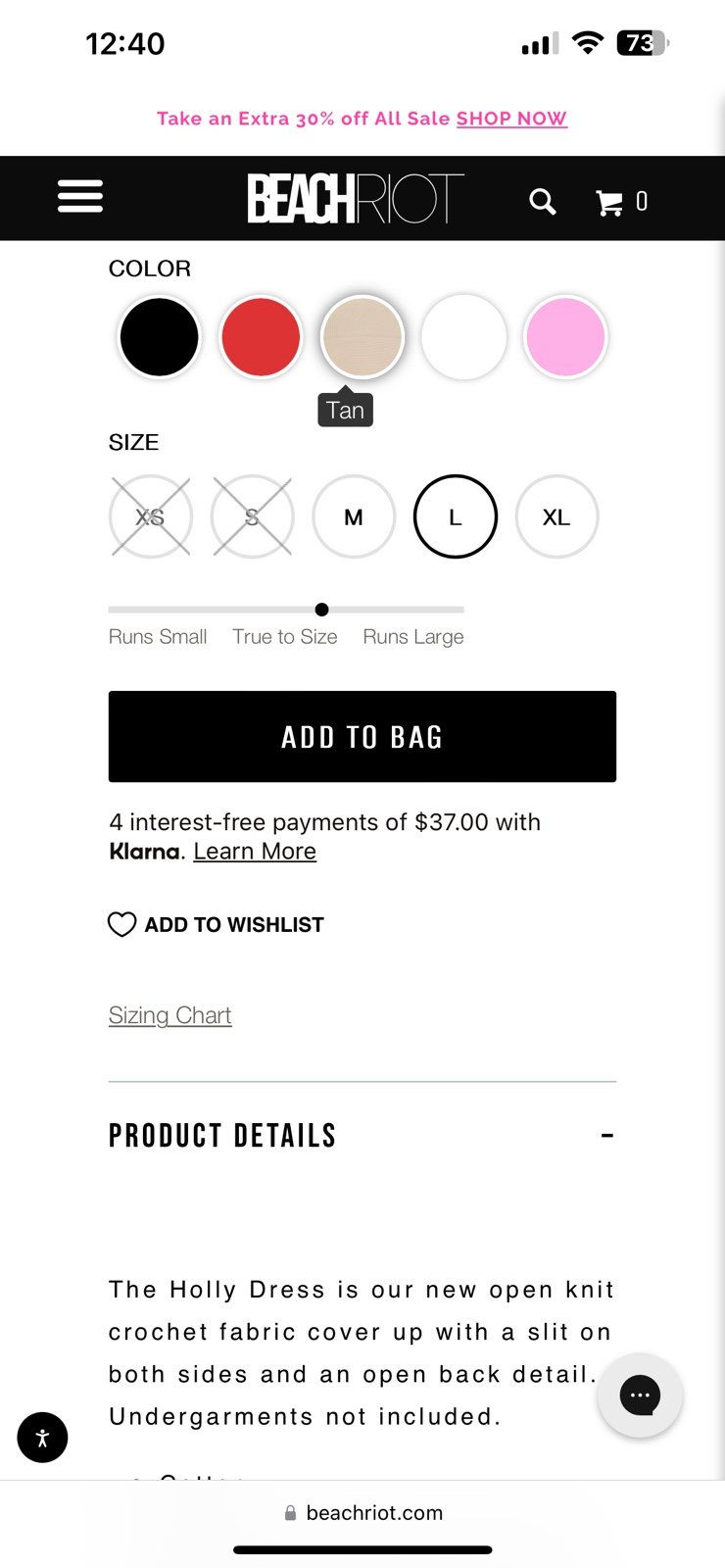
Task: Tap the beachriot.com address bar
Action: (x=362, y=1512)
